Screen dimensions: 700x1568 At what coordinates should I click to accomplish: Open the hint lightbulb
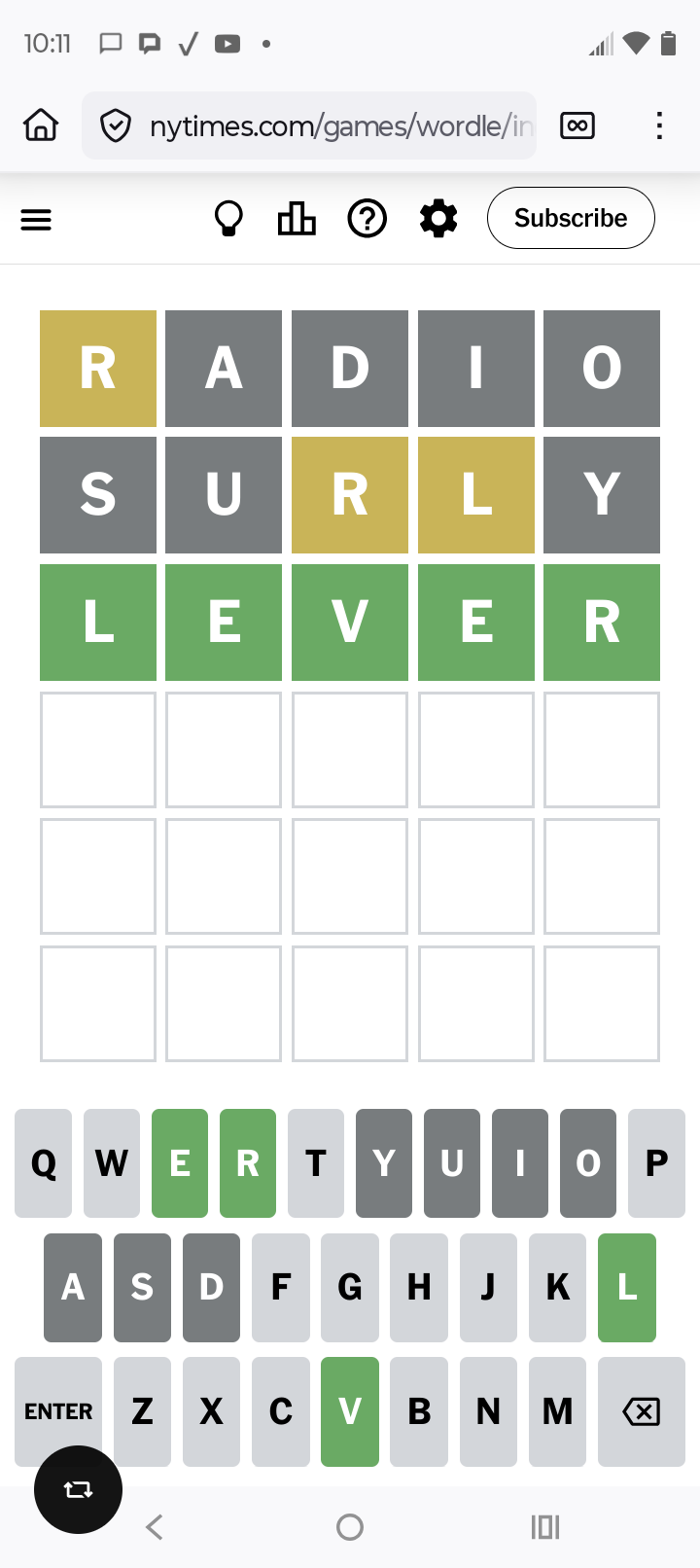pos(228,219)
